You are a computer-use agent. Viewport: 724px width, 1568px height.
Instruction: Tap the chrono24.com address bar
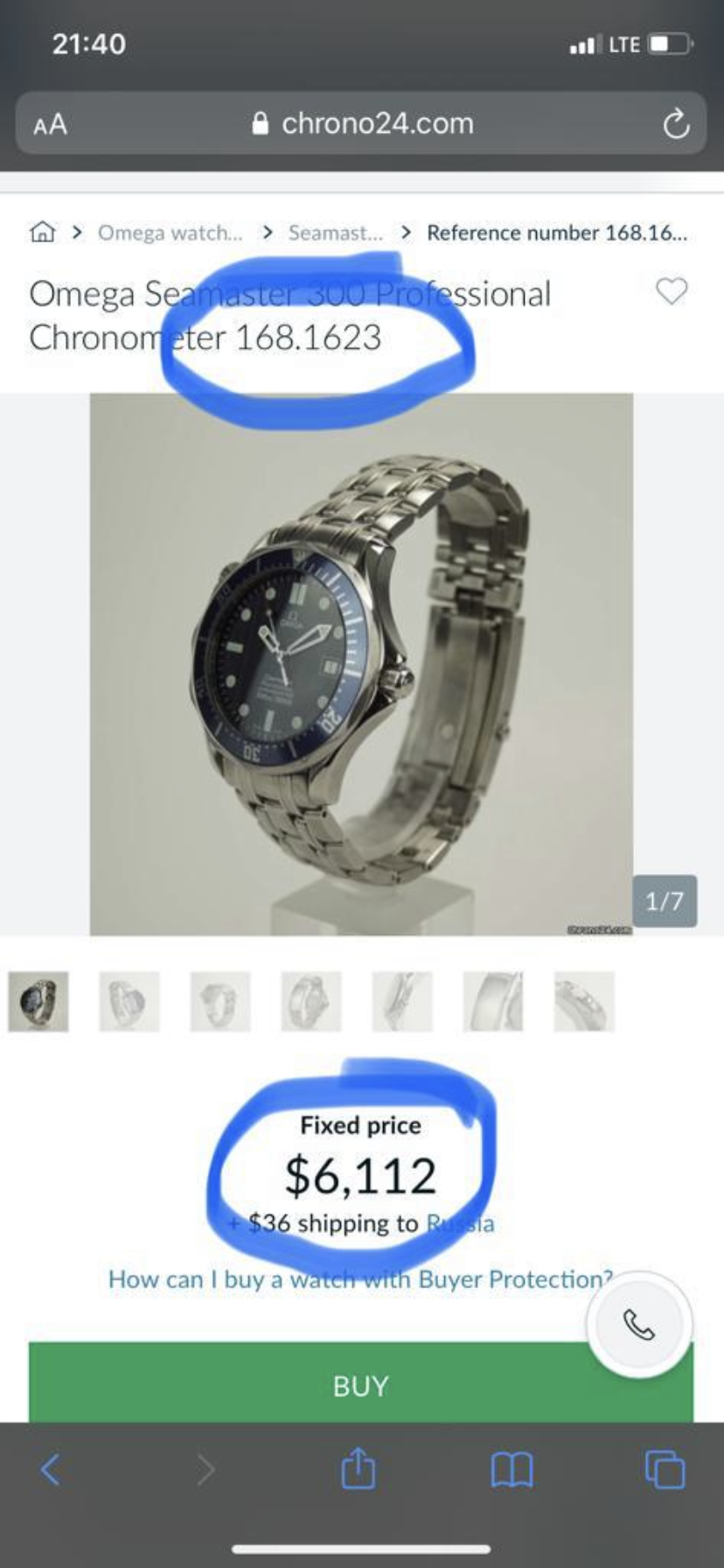click(x=362, y=123)
